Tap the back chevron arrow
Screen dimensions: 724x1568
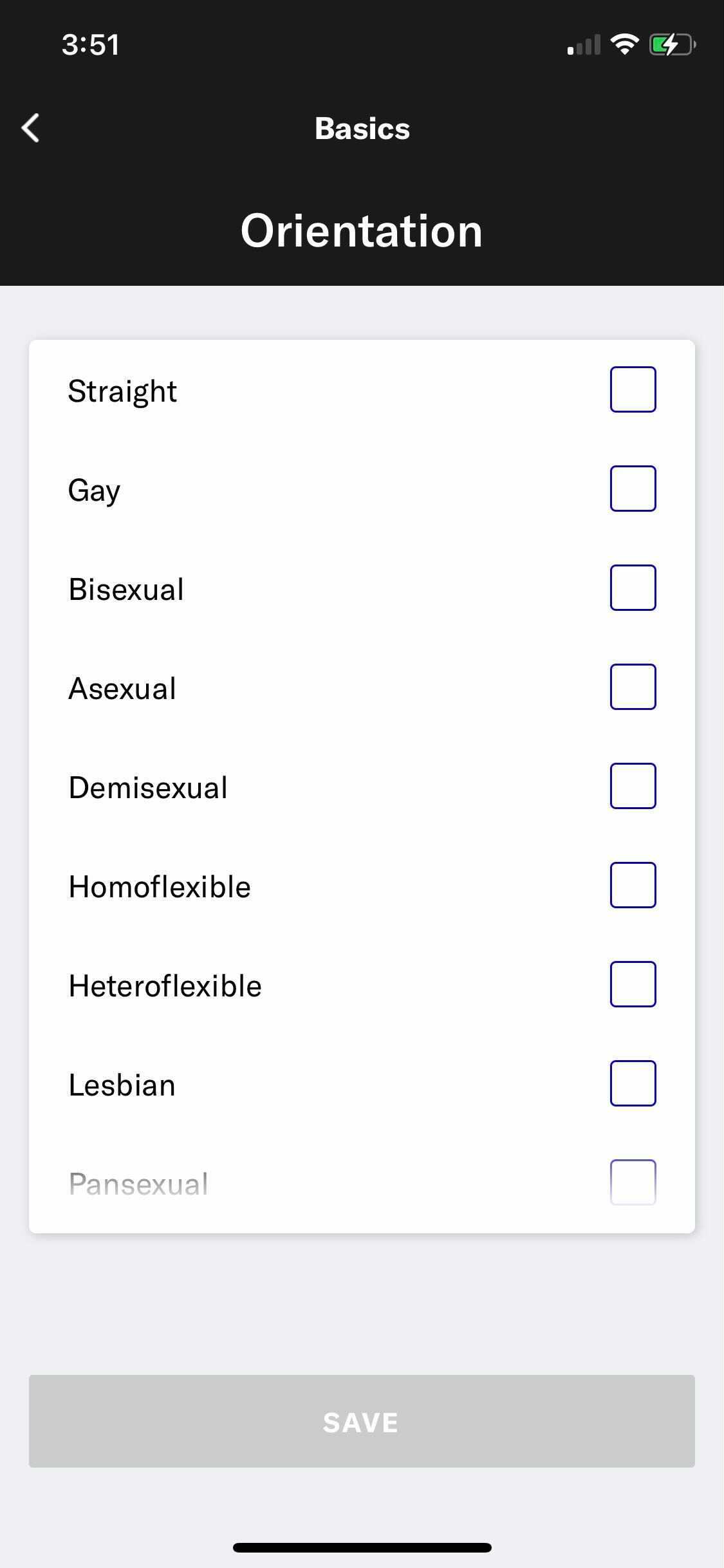(x=30, y=128)
